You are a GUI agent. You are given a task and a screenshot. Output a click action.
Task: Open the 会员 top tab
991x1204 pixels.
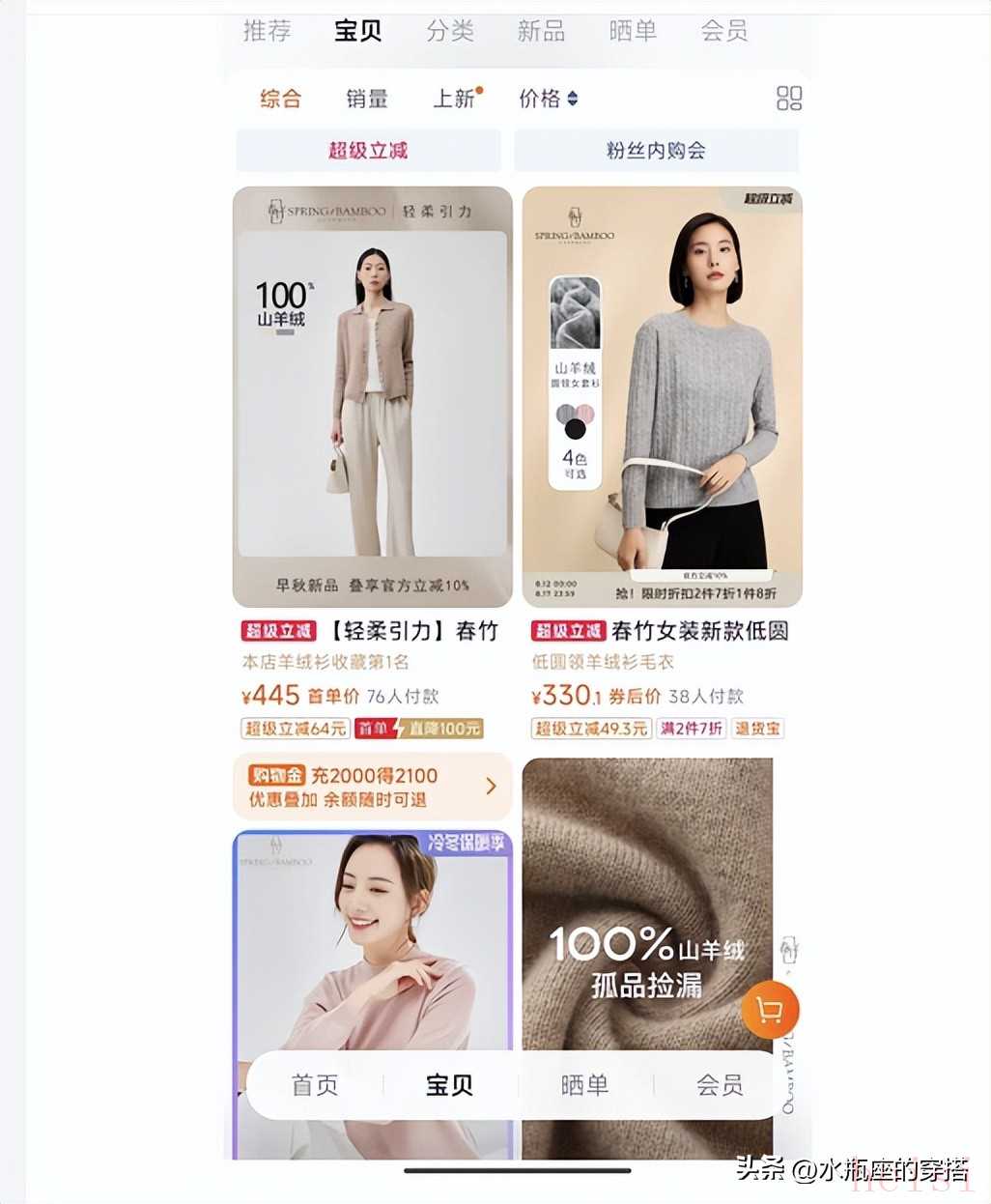724,31
